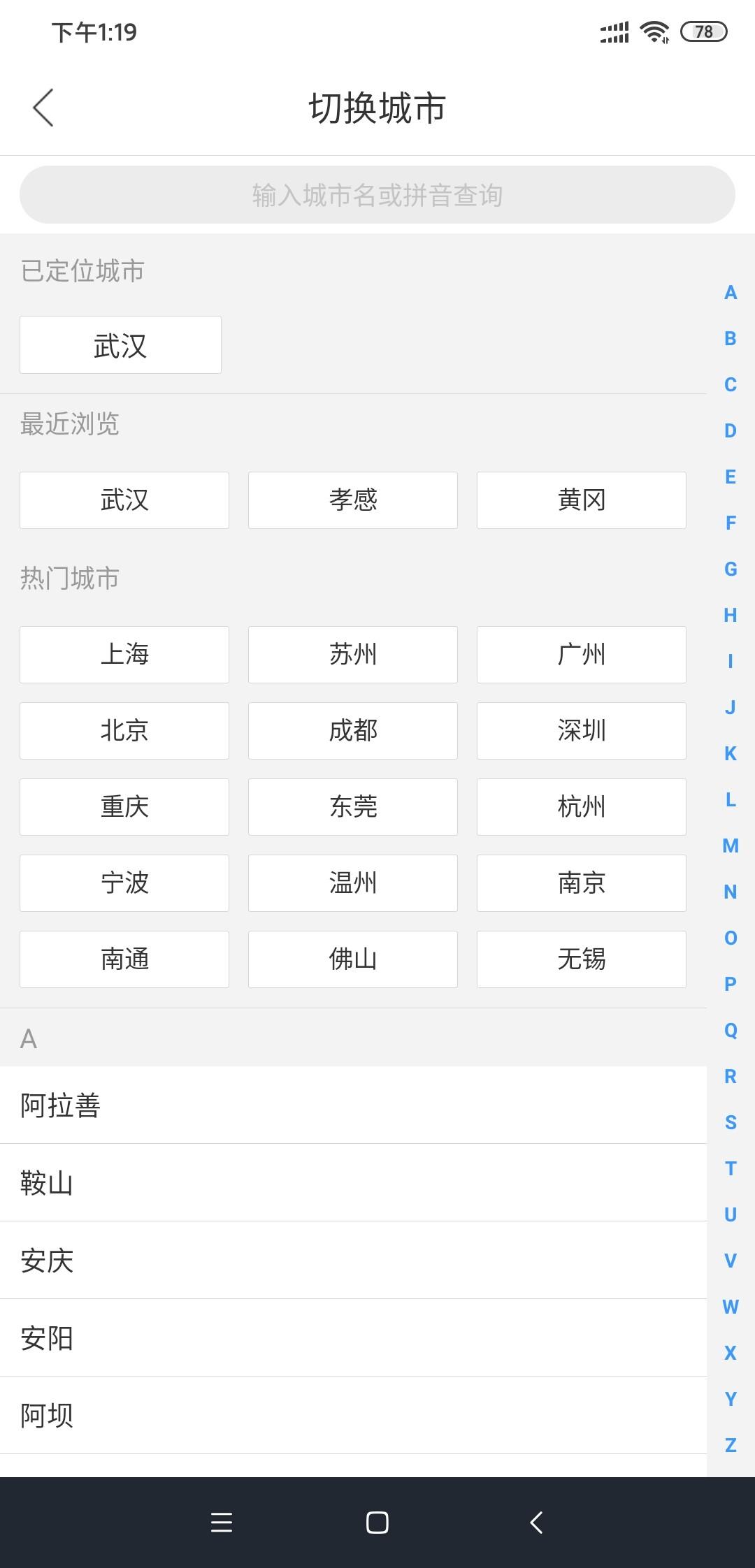Choose 南京 in hot cities
This screenshot has height=1568, width=755.
(582, 883)
